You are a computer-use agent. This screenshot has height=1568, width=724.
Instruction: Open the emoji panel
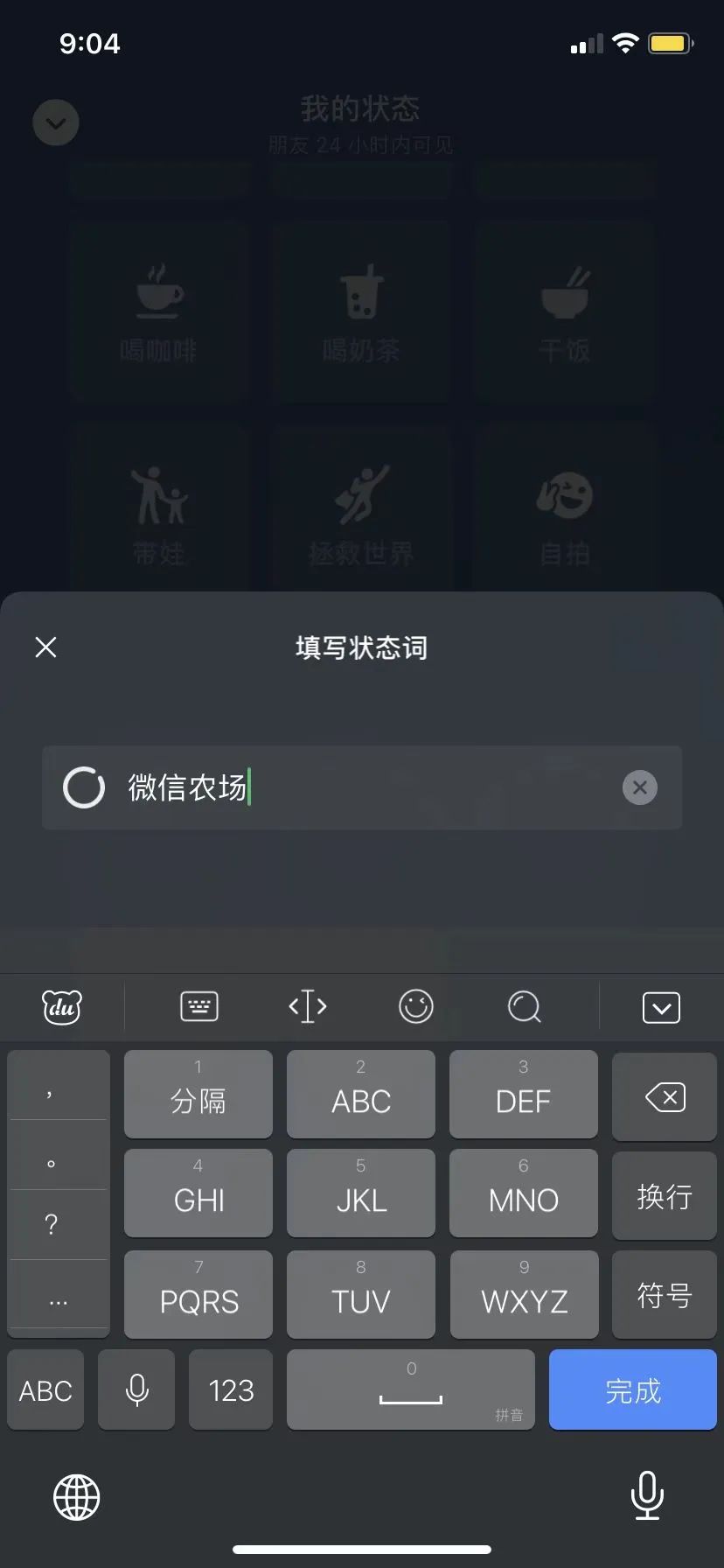click(x=416, y=1007)
